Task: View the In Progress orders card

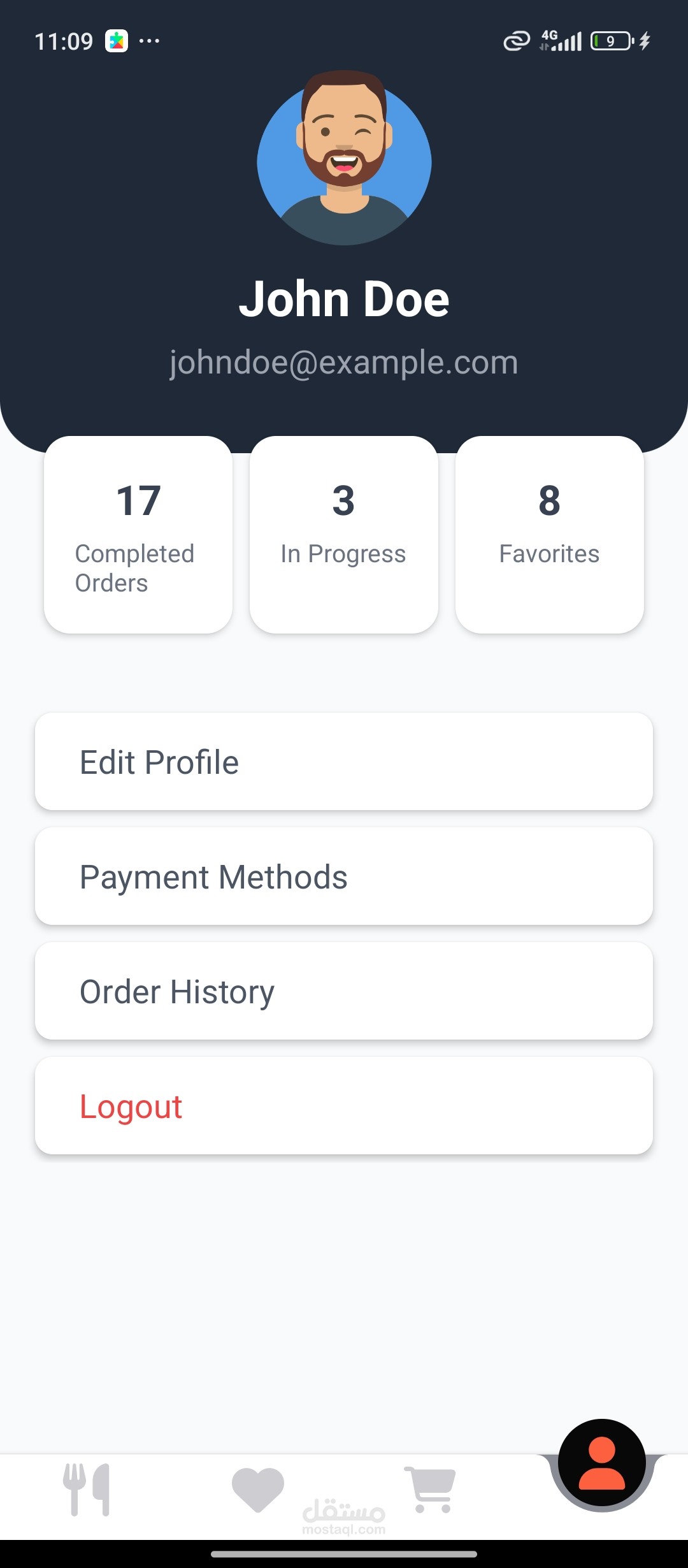Action: click(x=344, y=535)
